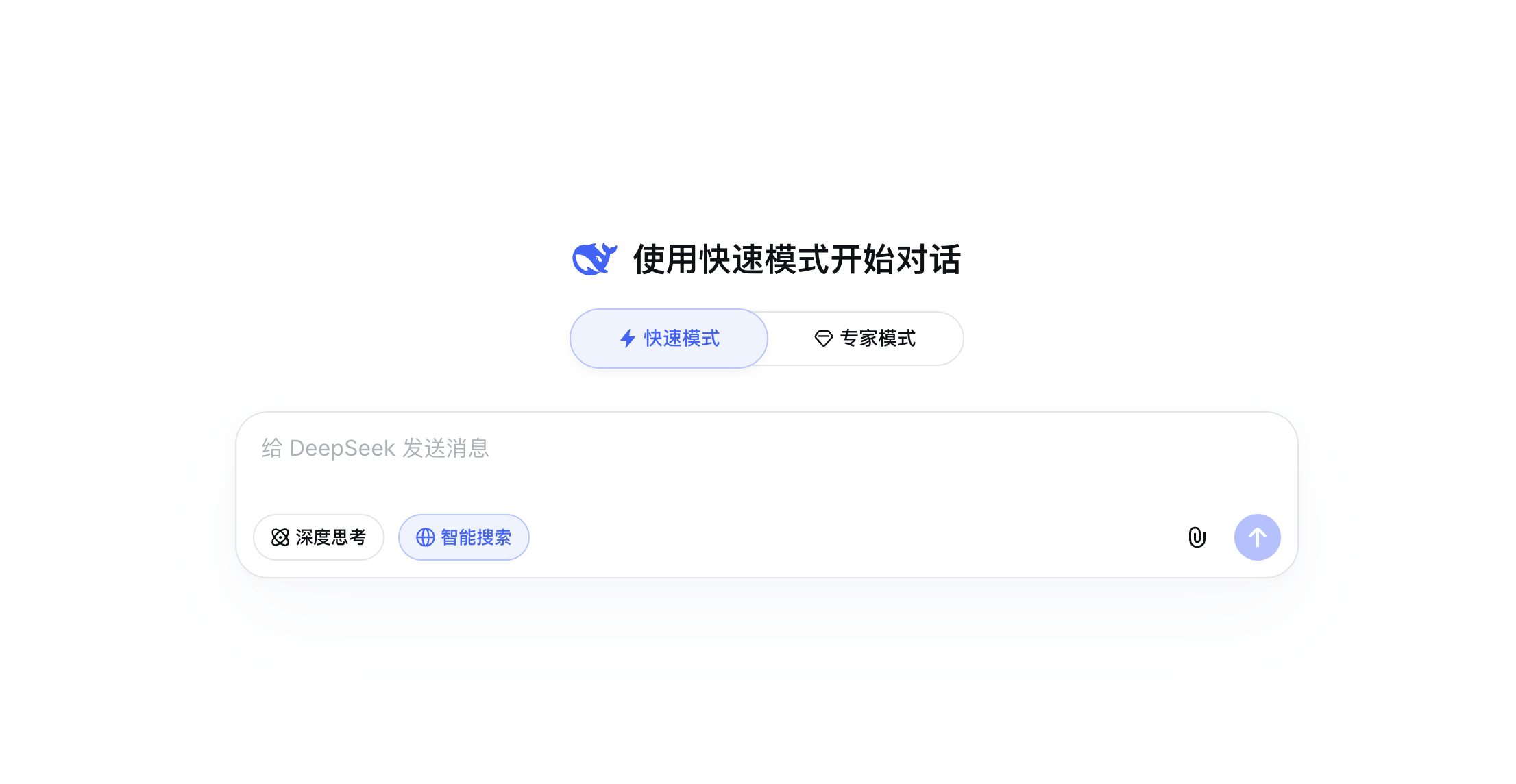1516x784 pixels.
Task: Switch to 快速模式 (fast mode)
Action: [x=669, y=339]
